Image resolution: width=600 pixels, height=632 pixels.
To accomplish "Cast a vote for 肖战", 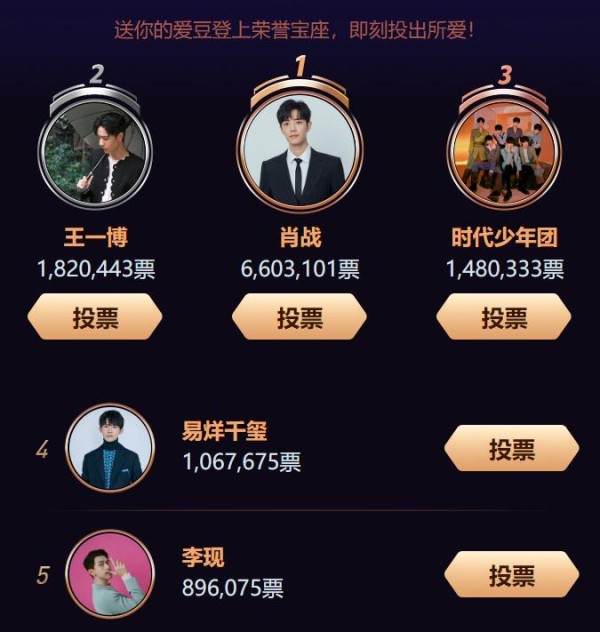I will pyautogui.click(x=300, y=318).
